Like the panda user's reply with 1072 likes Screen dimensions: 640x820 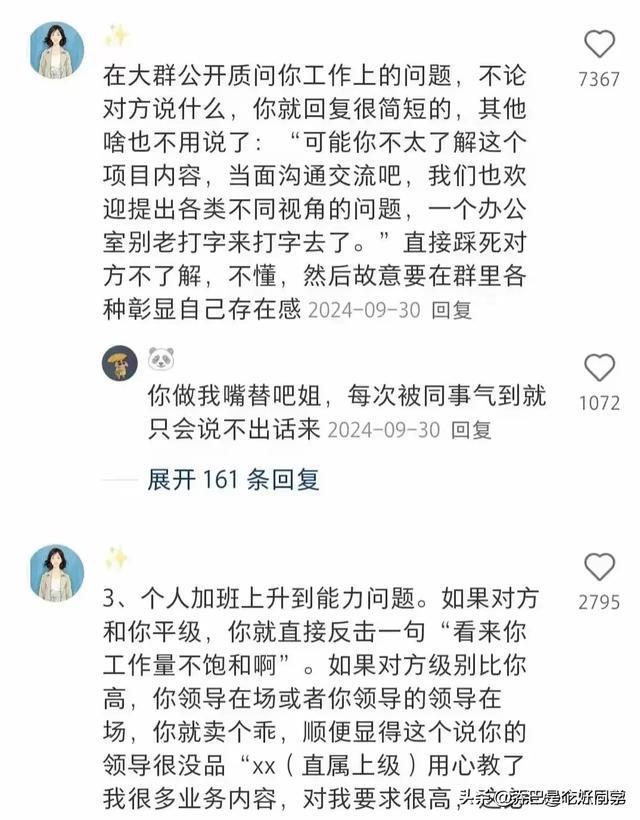599,368
